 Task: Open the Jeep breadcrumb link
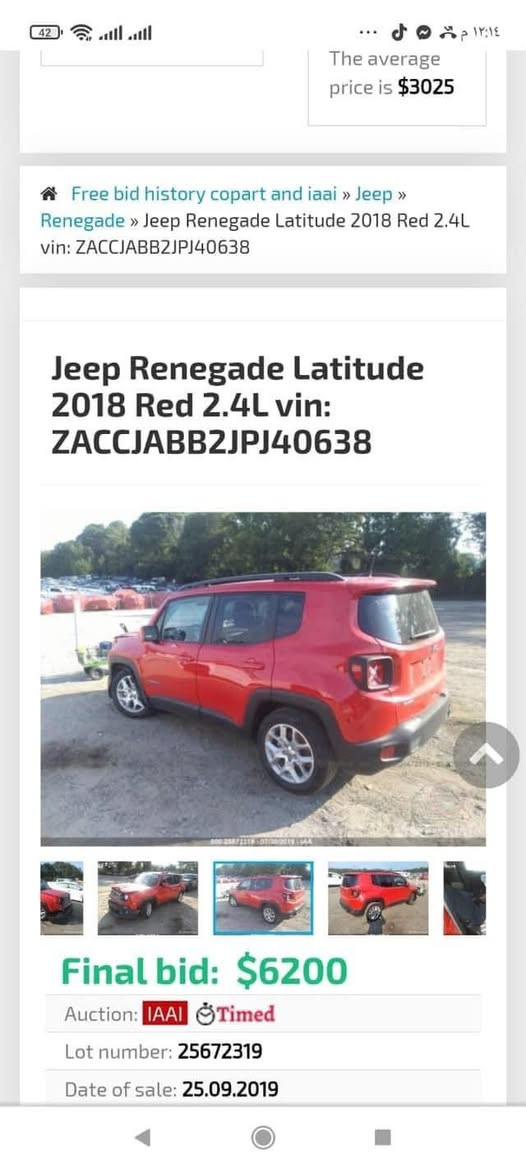373,194
